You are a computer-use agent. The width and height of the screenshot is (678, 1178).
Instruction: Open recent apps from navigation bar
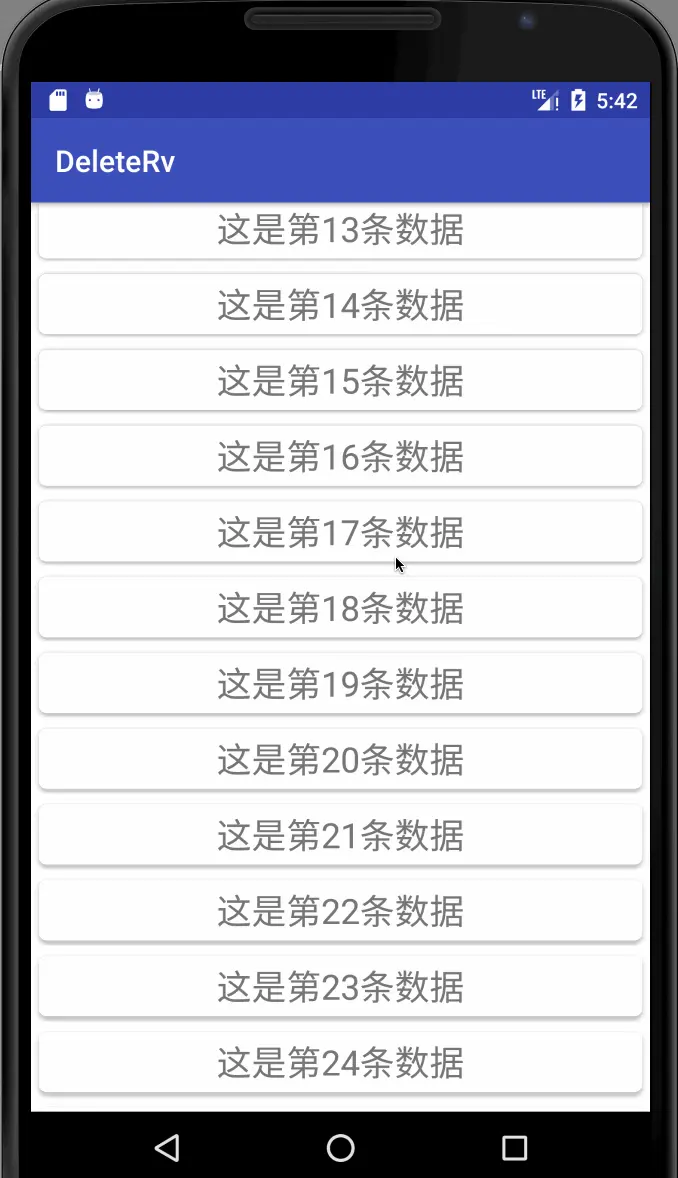(514, 1147)
